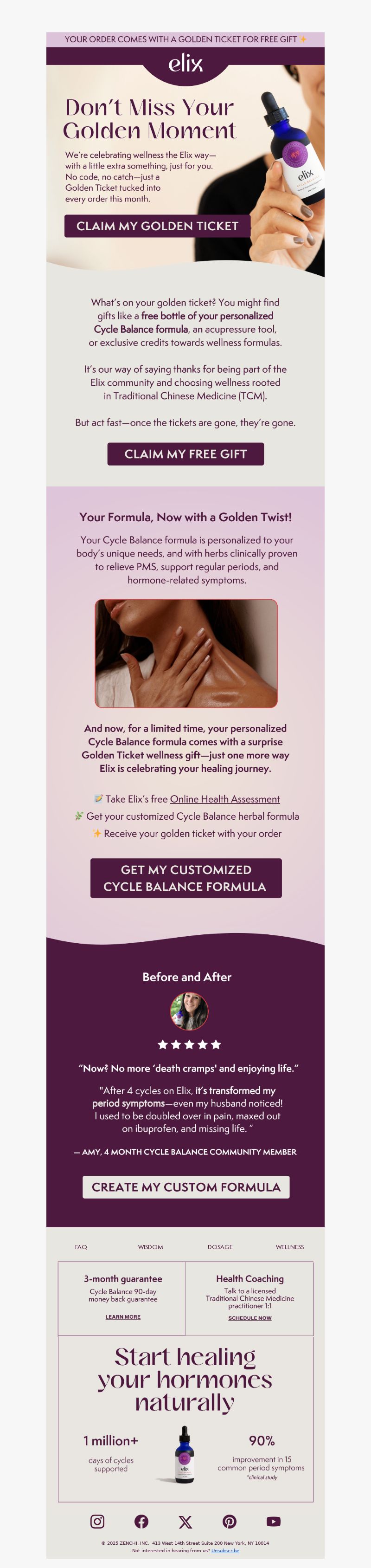This screenshot has height=1568, width=371.
Task: Open Elix's Instagram page
Action: [97, 1521]
